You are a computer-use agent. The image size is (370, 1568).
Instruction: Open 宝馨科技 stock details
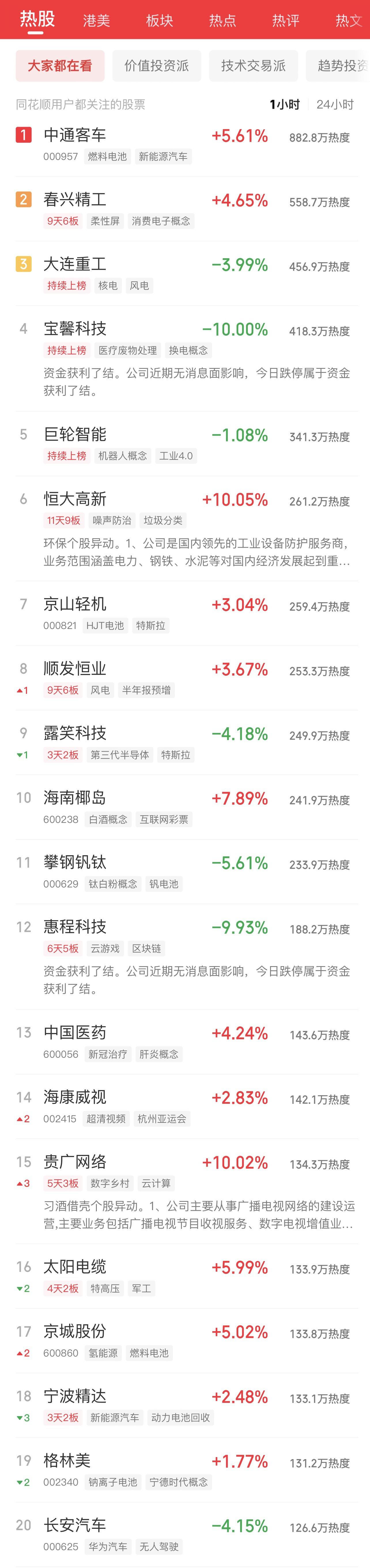75,329
